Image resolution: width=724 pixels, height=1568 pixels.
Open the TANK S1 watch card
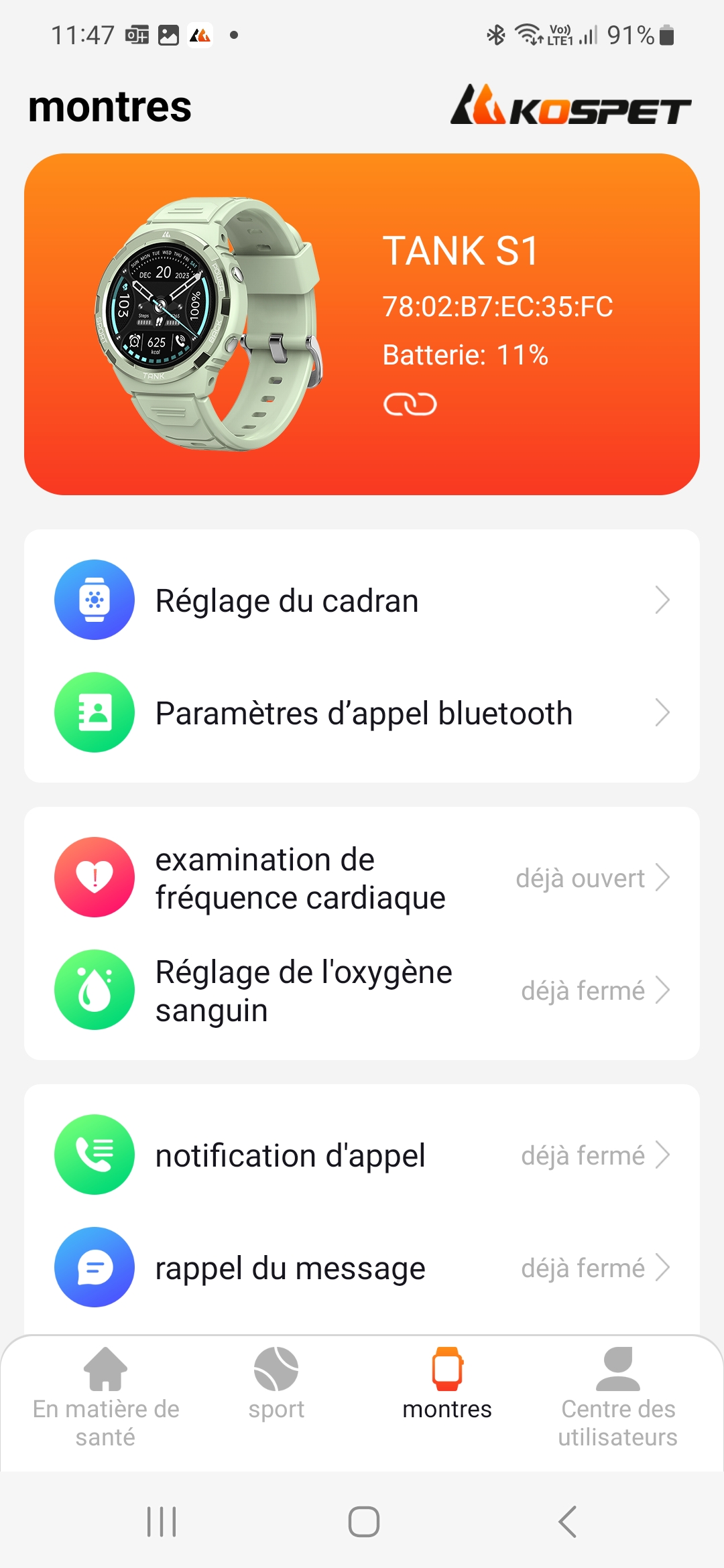[362, 324]
